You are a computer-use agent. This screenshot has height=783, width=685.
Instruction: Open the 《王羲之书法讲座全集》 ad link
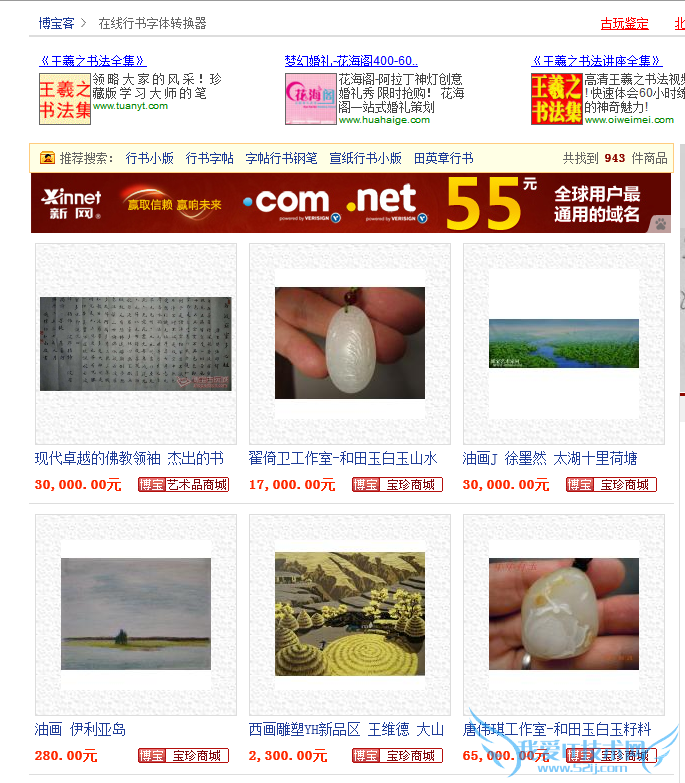tap(596, 61)
